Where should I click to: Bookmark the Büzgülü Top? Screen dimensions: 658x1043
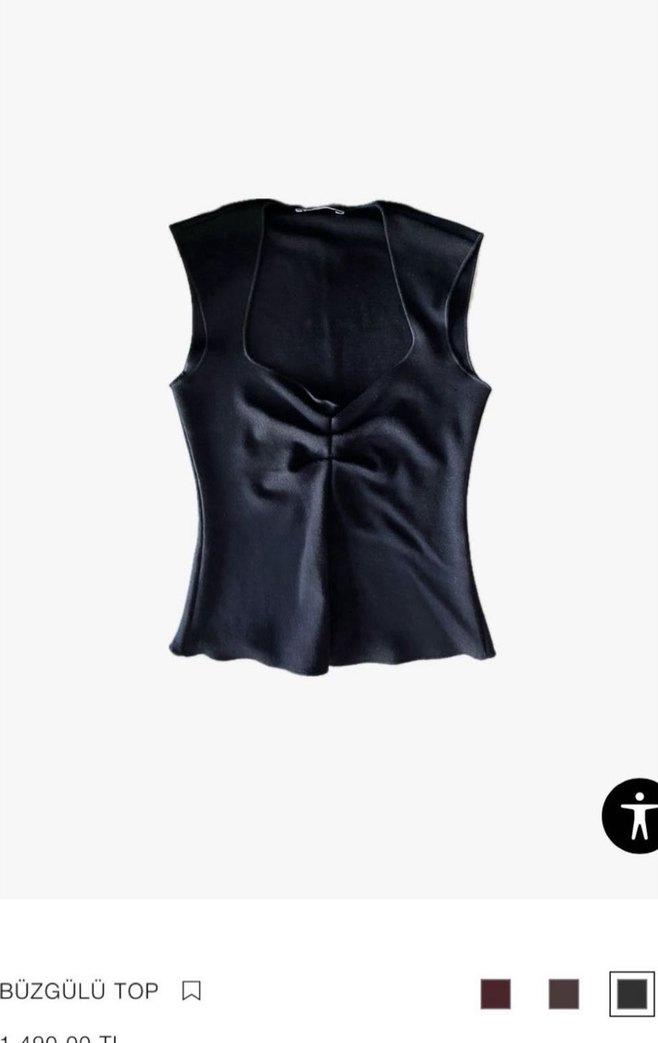click(x=191, y=991)
